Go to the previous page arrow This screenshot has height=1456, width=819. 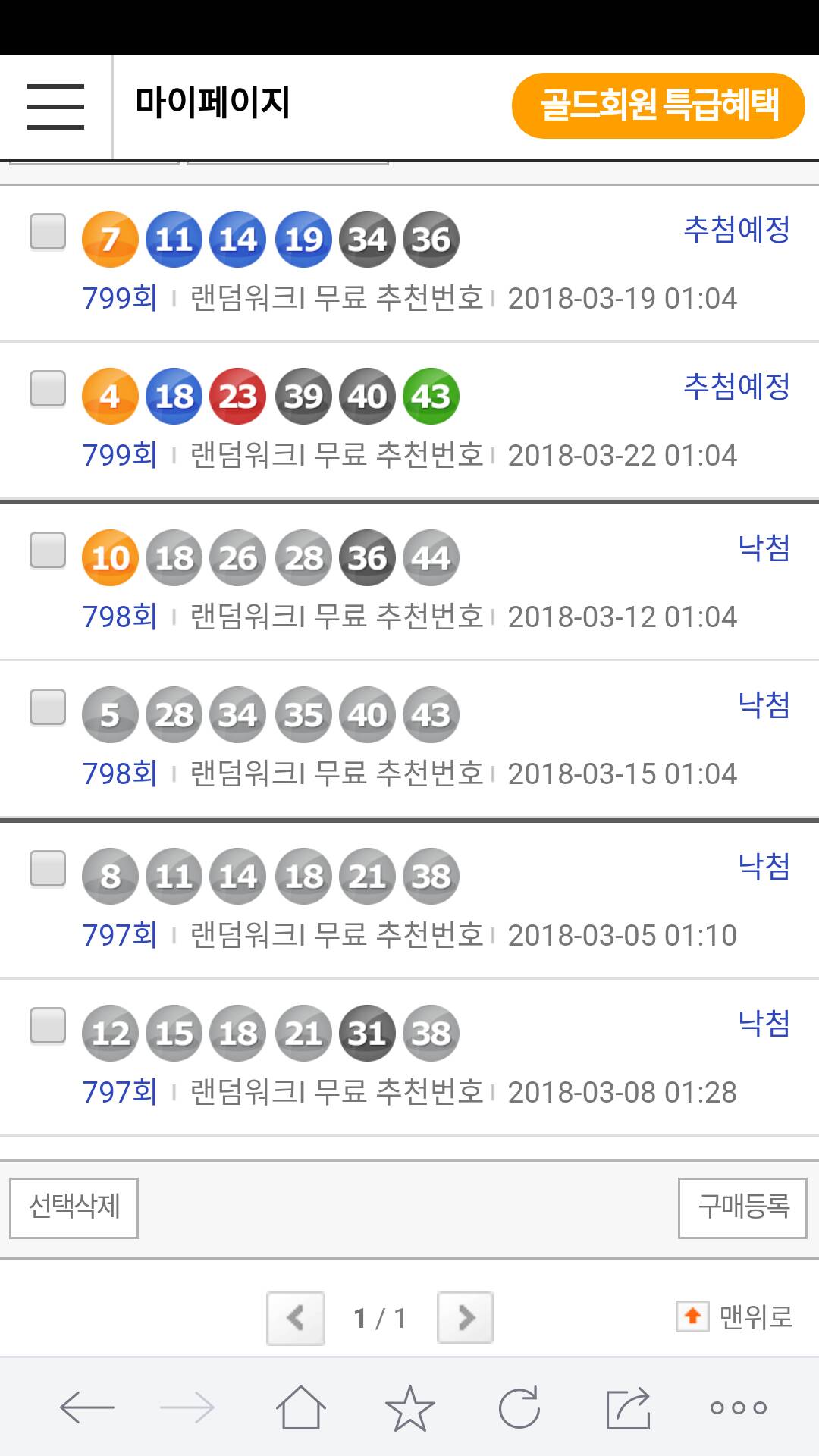[296, 1318]
